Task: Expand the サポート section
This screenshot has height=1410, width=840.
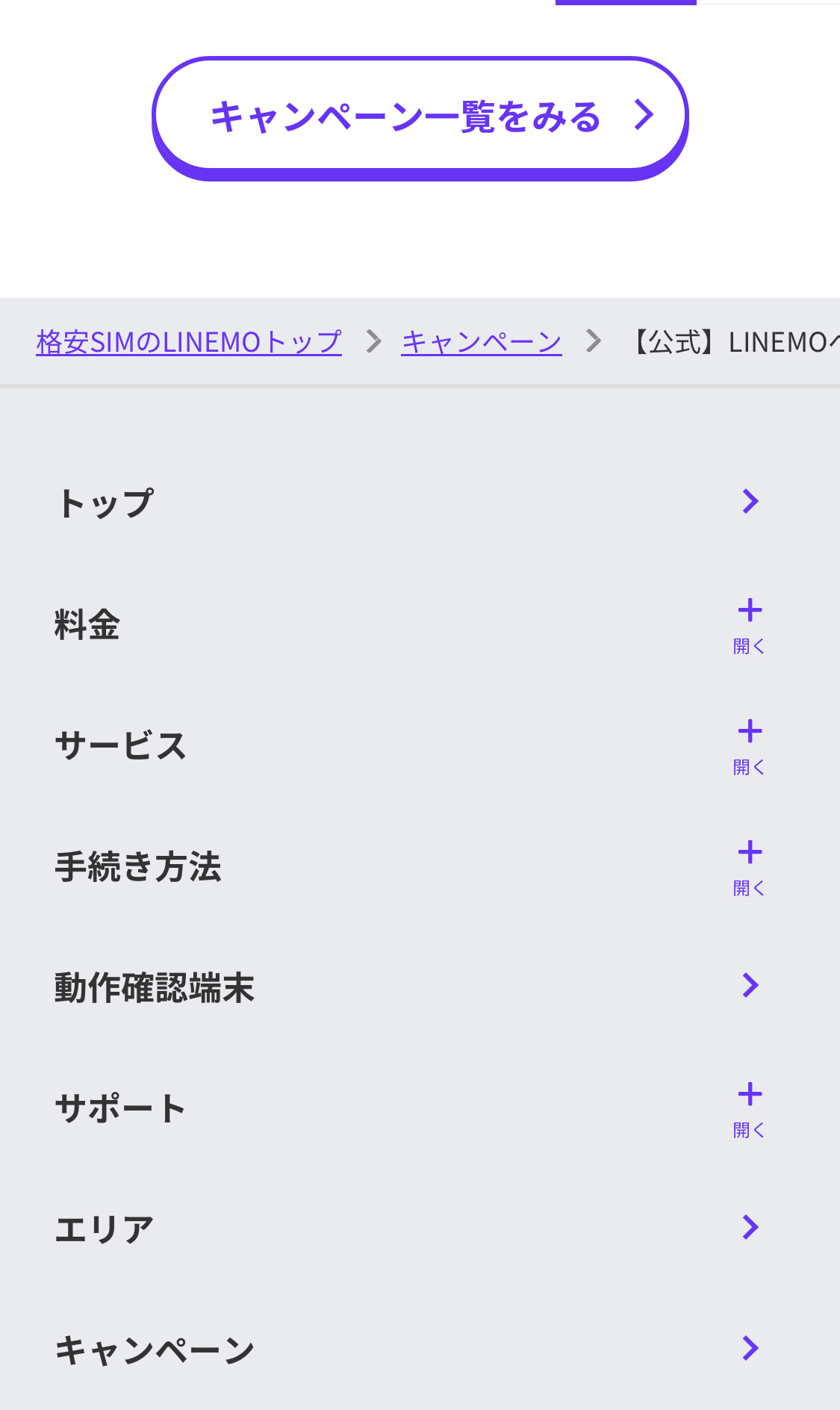Action: 749,1108
